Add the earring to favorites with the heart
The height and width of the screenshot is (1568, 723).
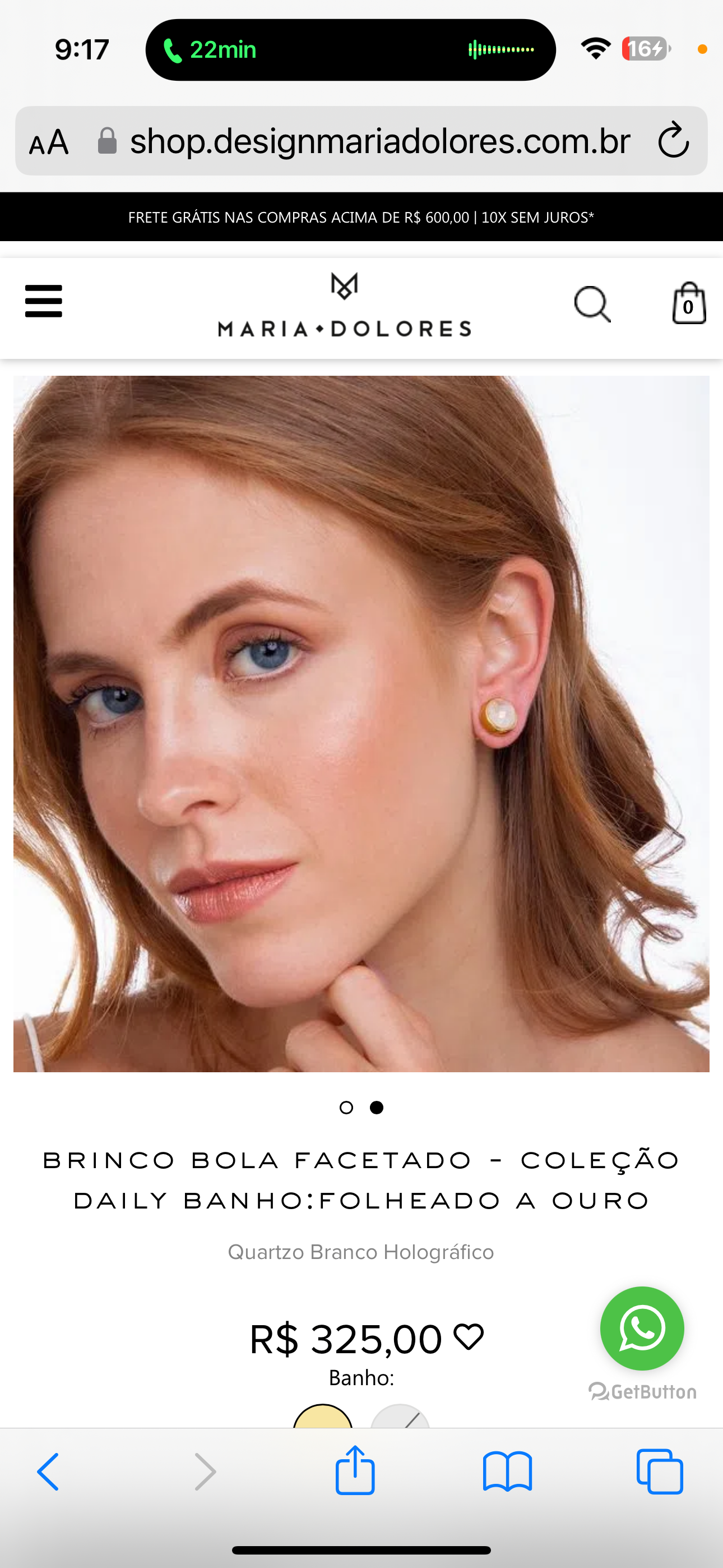[x=469, y=1337]
